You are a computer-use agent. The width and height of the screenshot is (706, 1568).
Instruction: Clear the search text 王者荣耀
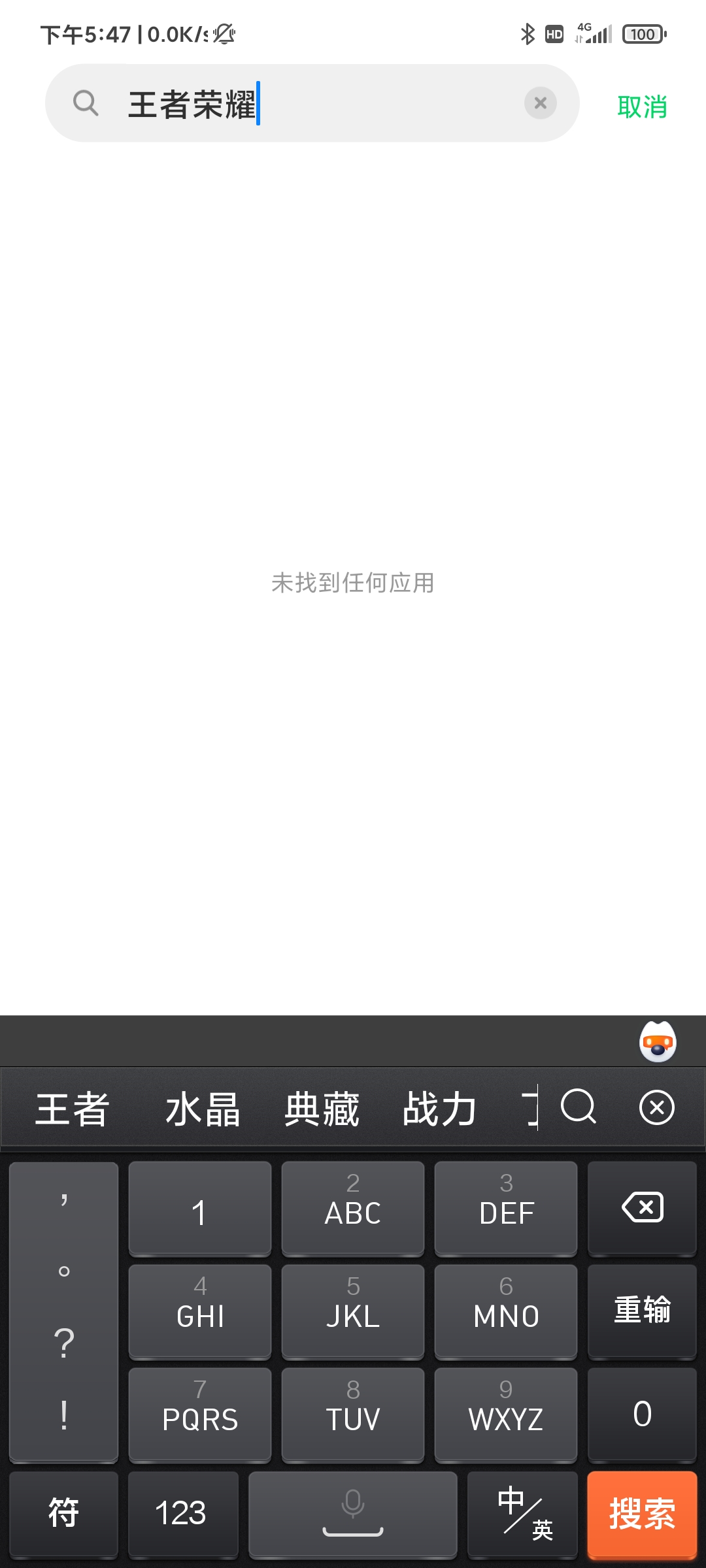coord(541,103)
